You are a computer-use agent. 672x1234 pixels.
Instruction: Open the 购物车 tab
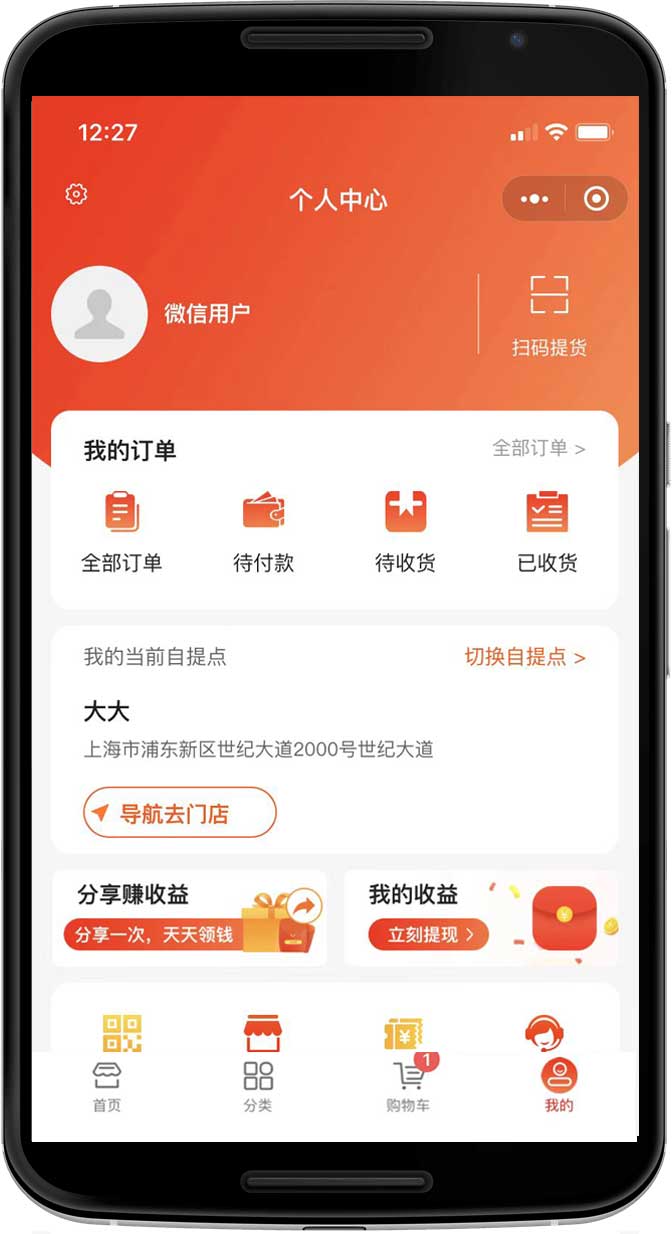[408, 1086]
